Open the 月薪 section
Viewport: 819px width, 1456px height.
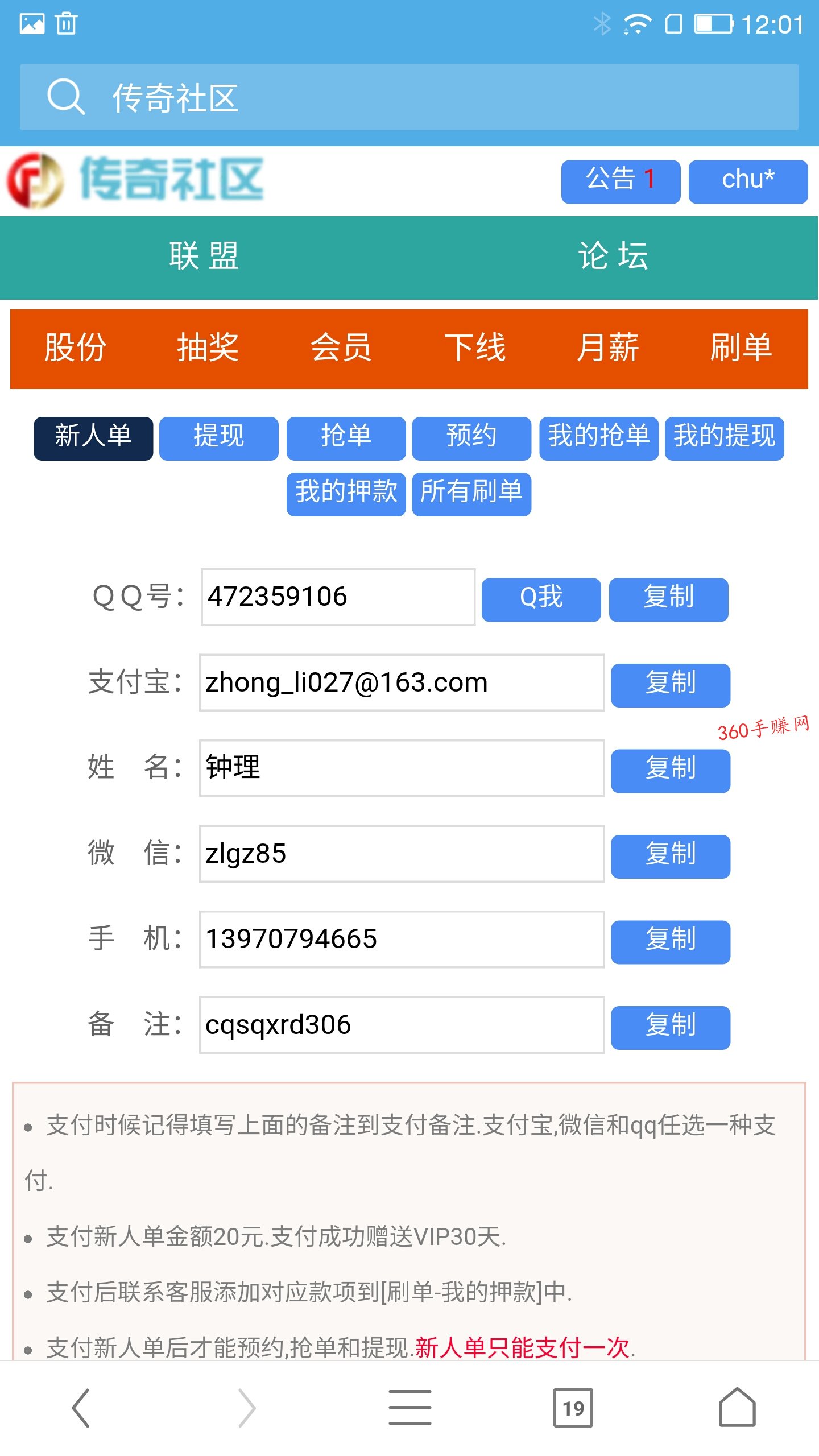(x=608, y=348)
